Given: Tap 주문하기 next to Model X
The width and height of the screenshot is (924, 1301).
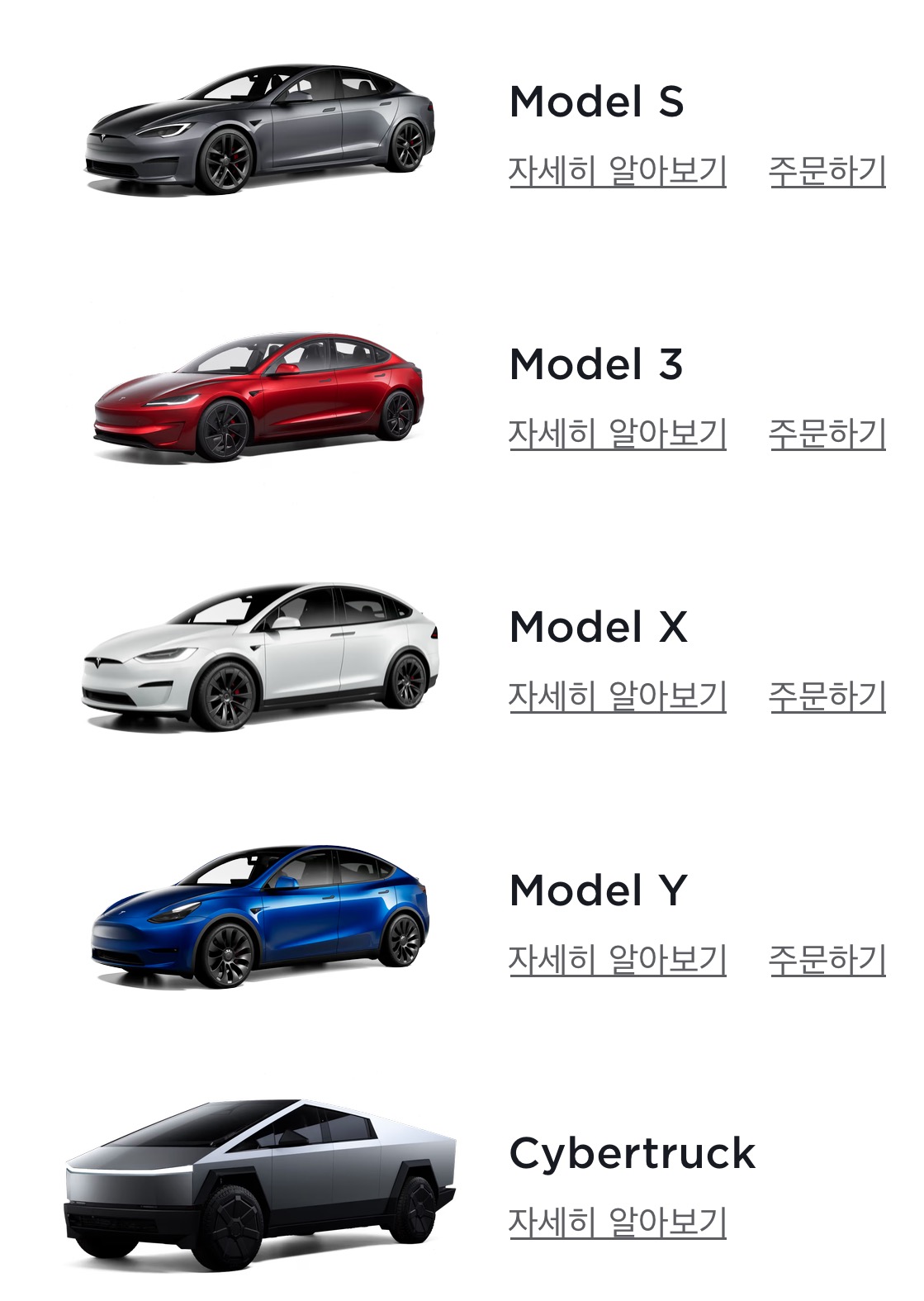Looking at the screenshot, I should [827, 696].
